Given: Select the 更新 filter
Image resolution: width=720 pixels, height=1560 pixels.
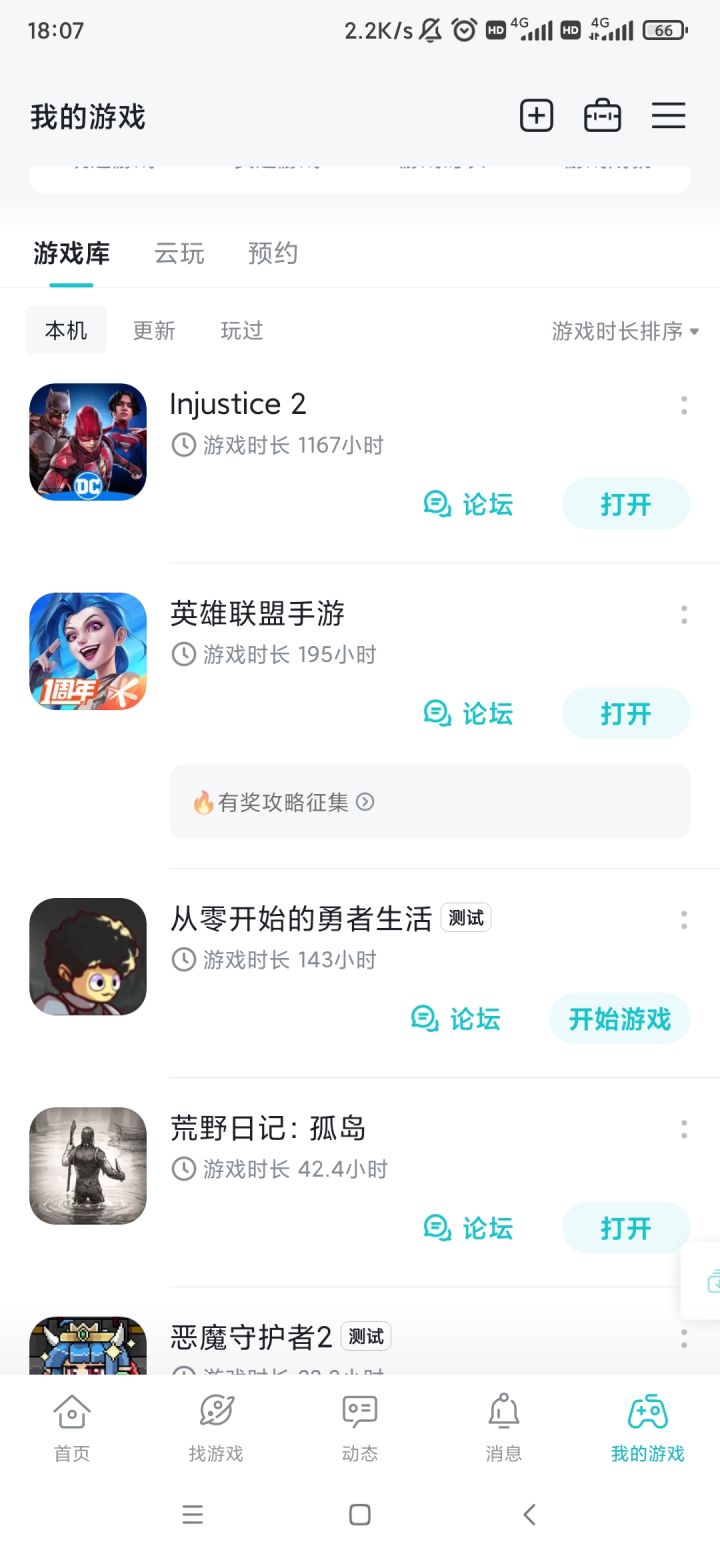Looking at the screenshot, I should tap(154, 331).
